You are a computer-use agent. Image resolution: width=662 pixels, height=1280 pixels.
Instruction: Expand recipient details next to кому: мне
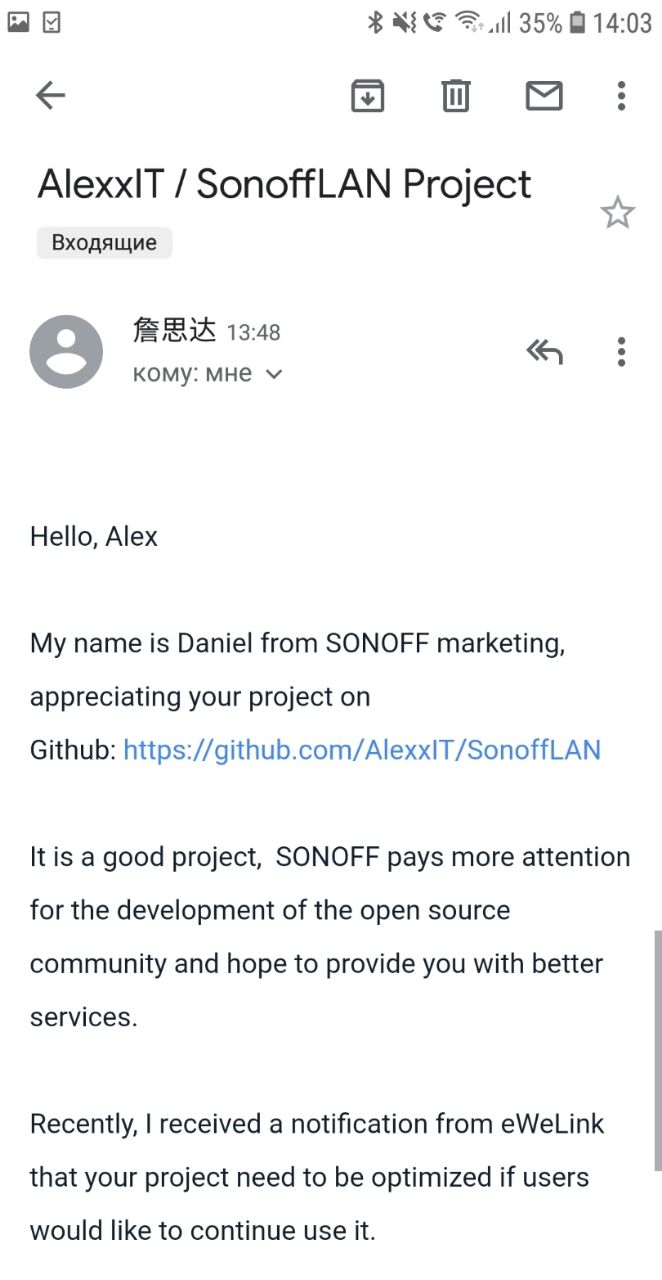point(274,375)
